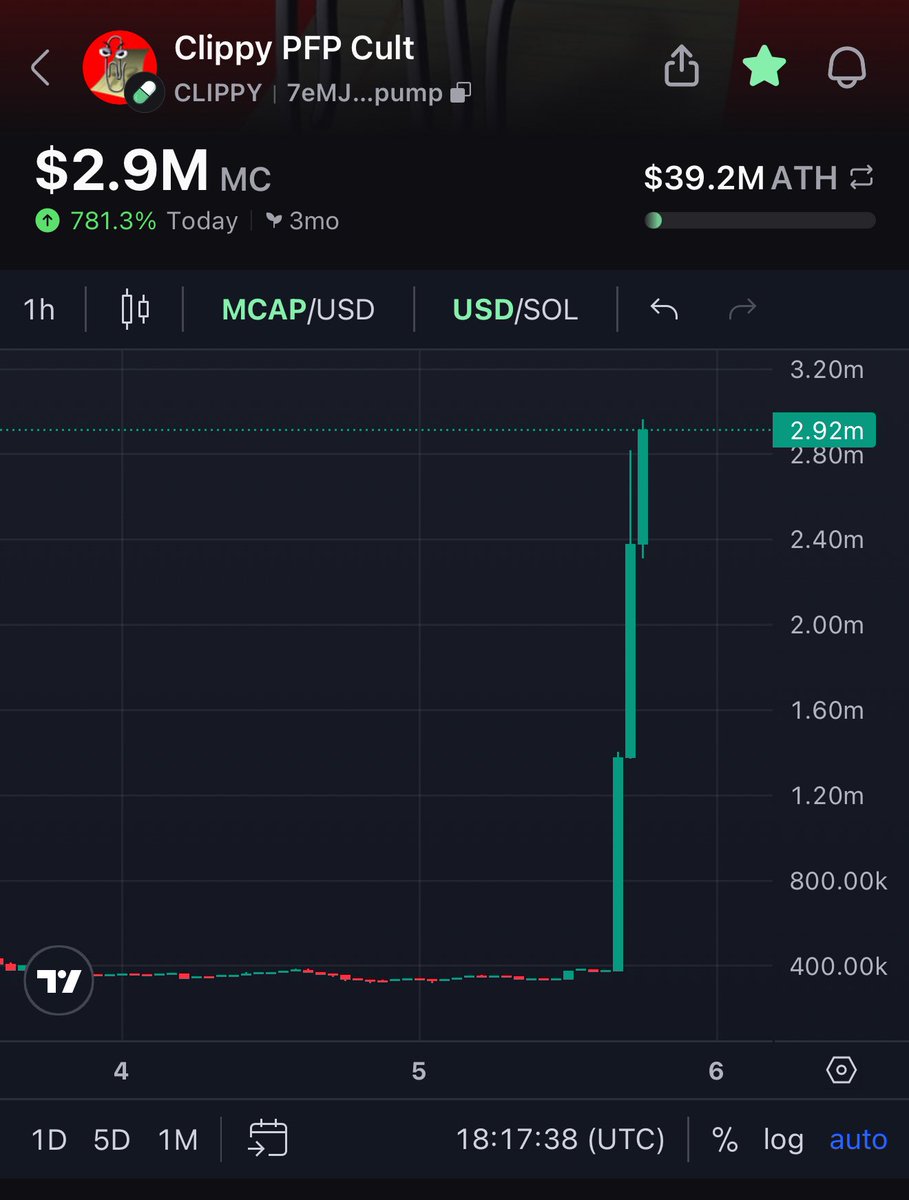Image resolution: width=909 pixels, height=1200 pixels.
Task: Select the 1D date range
Action: (49, 1139)
